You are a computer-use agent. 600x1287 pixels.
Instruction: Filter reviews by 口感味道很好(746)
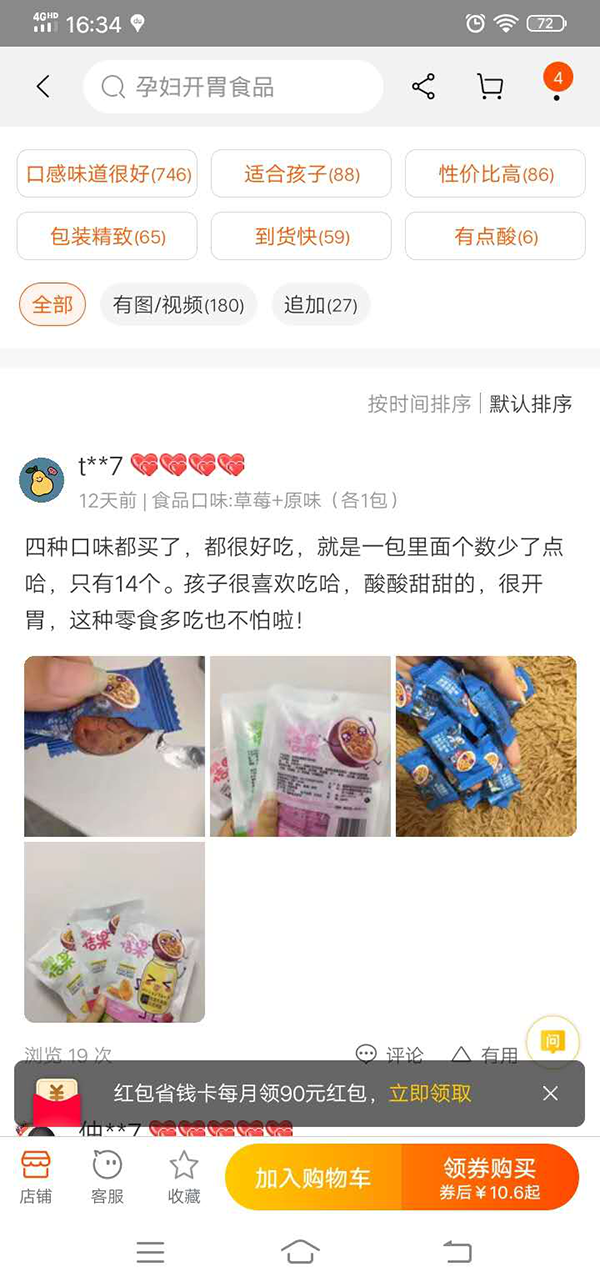107,175
